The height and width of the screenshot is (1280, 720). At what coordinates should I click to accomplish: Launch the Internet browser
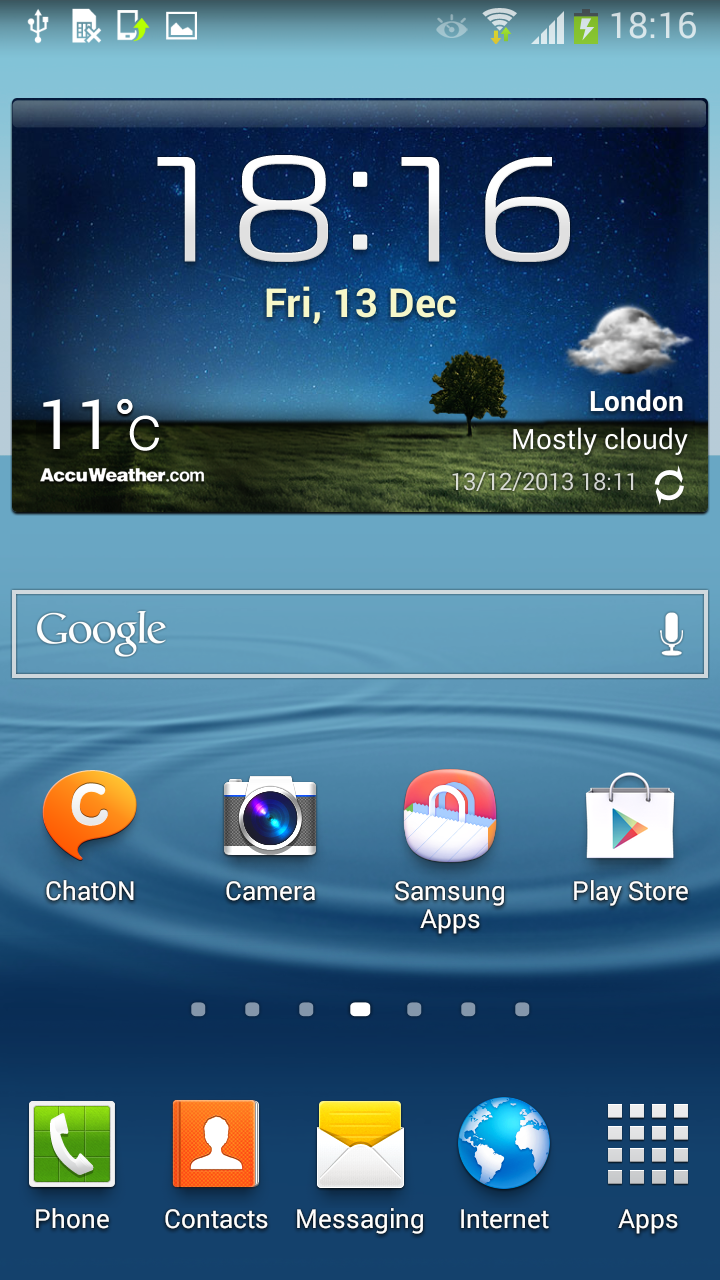(504, 1145)
